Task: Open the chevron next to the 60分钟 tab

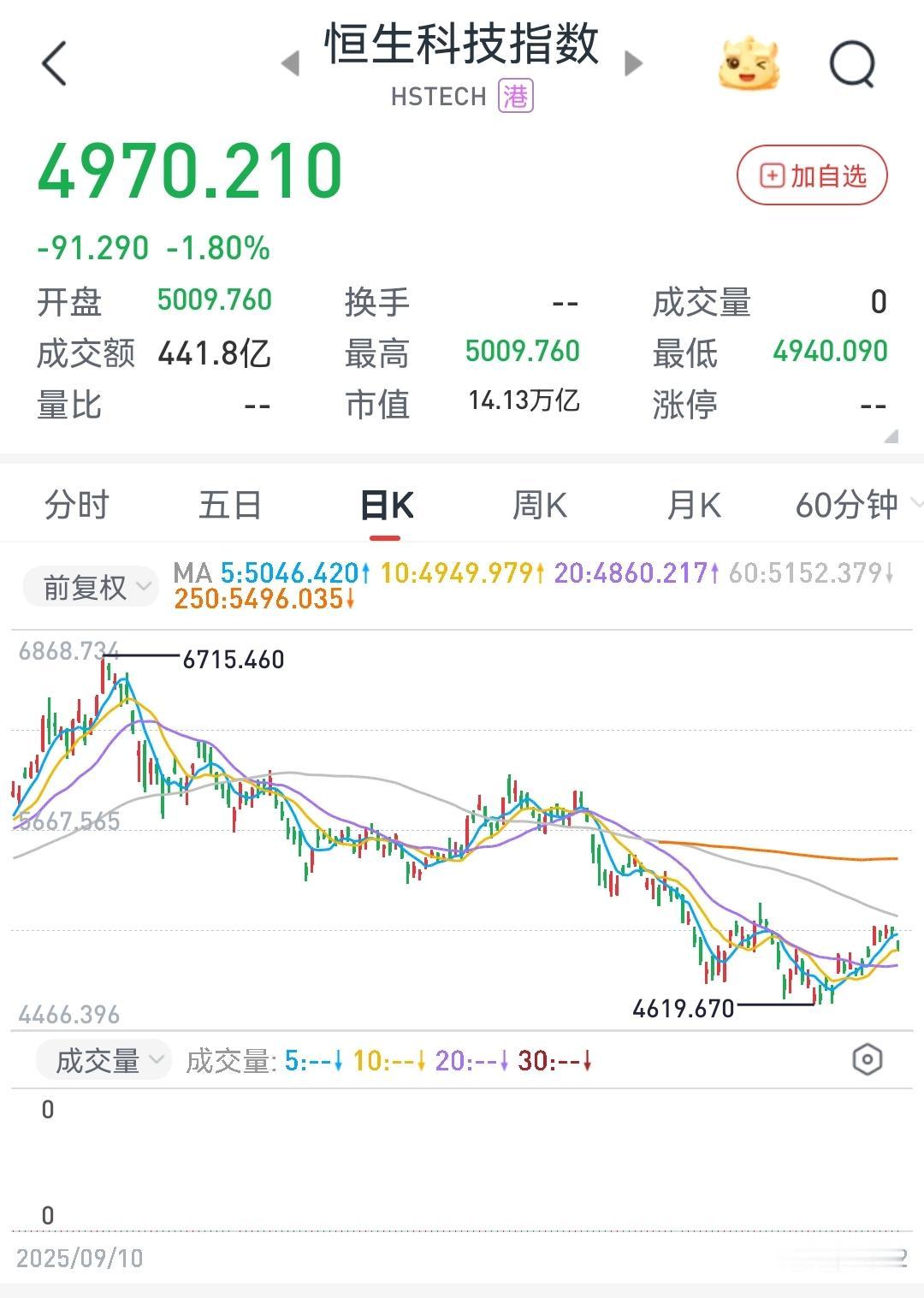Action: click(x=915, y=505)
